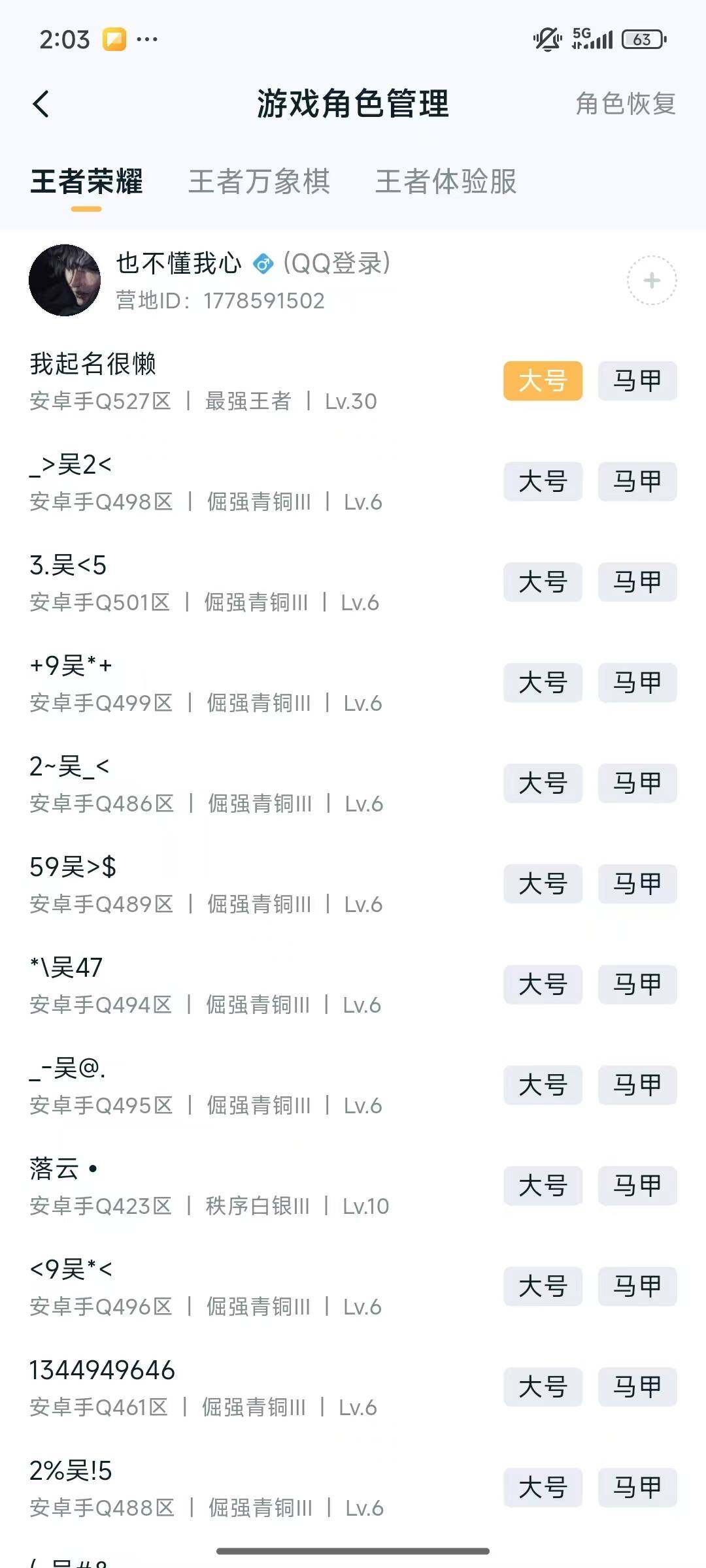
Task: Switch to the 王者万象棋 tab
Action: coord(259,182)
